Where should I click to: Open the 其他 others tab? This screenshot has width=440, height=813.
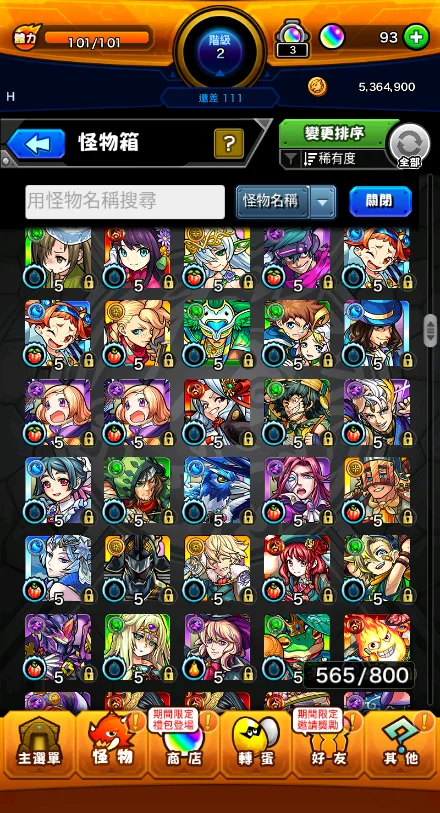click(x=400, y=745)
